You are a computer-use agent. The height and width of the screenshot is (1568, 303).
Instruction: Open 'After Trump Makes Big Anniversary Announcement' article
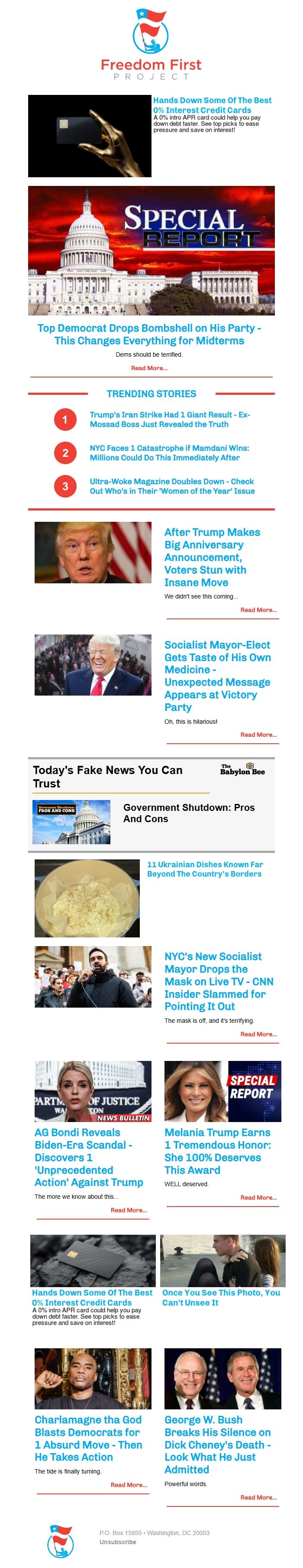point(212,557)
